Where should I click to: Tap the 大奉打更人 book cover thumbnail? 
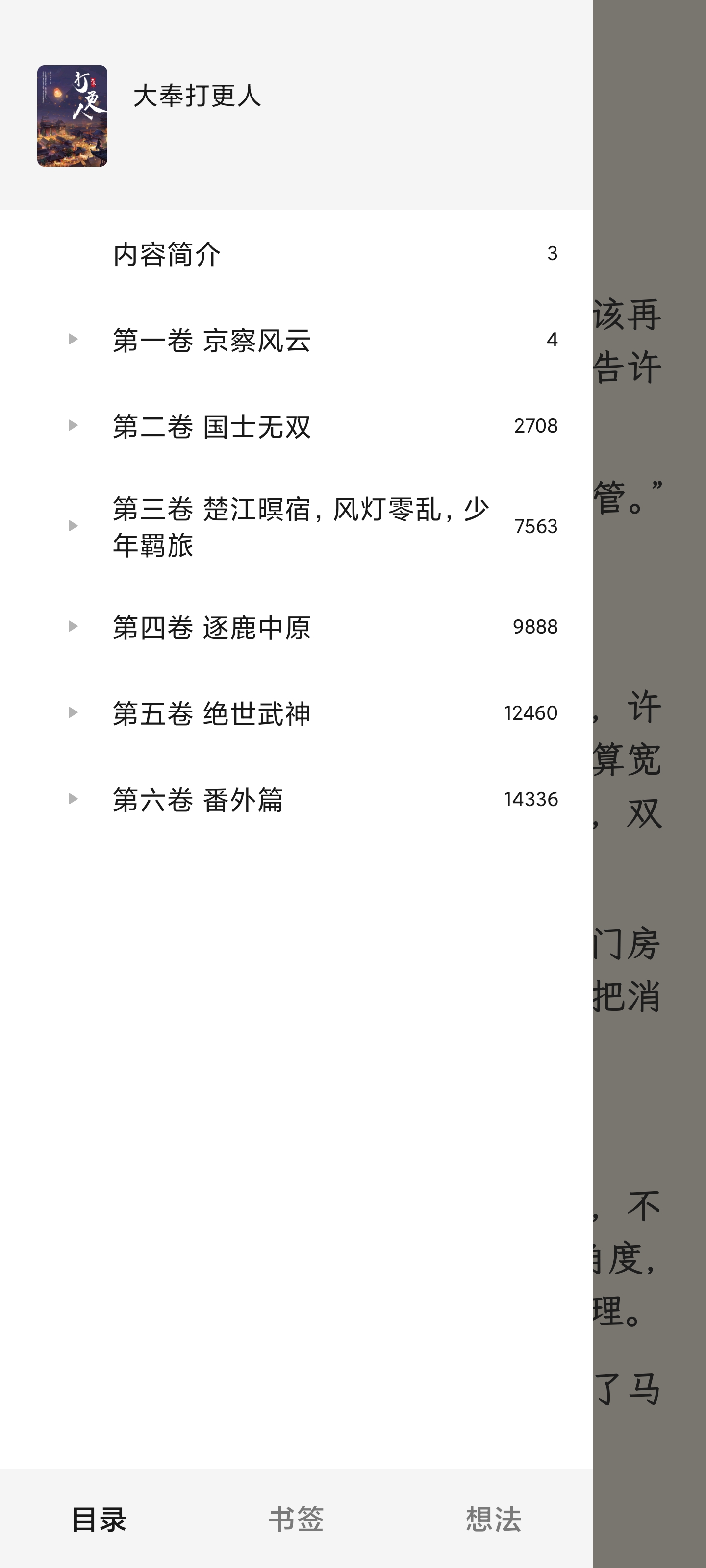pos(71,115)
